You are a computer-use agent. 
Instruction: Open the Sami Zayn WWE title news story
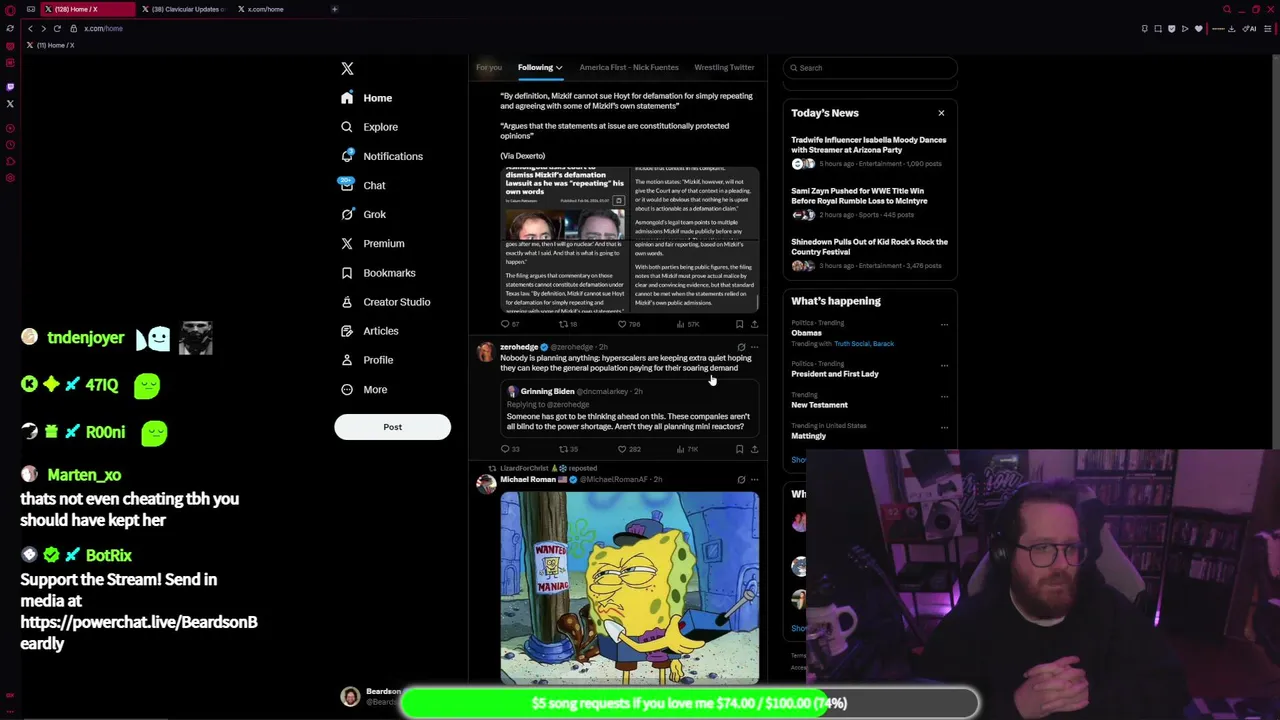pyautogui.click(x=859, y=195)
